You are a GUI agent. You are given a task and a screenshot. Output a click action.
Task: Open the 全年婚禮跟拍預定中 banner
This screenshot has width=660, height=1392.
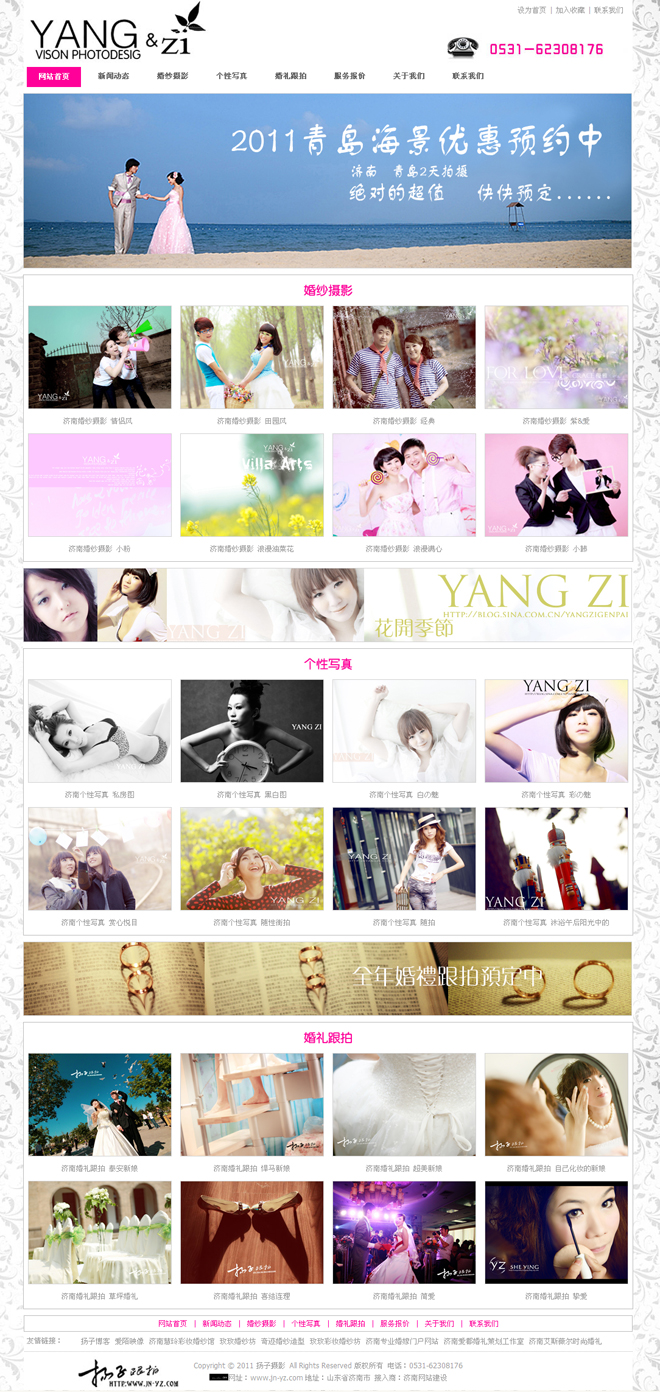click(328, 979)
